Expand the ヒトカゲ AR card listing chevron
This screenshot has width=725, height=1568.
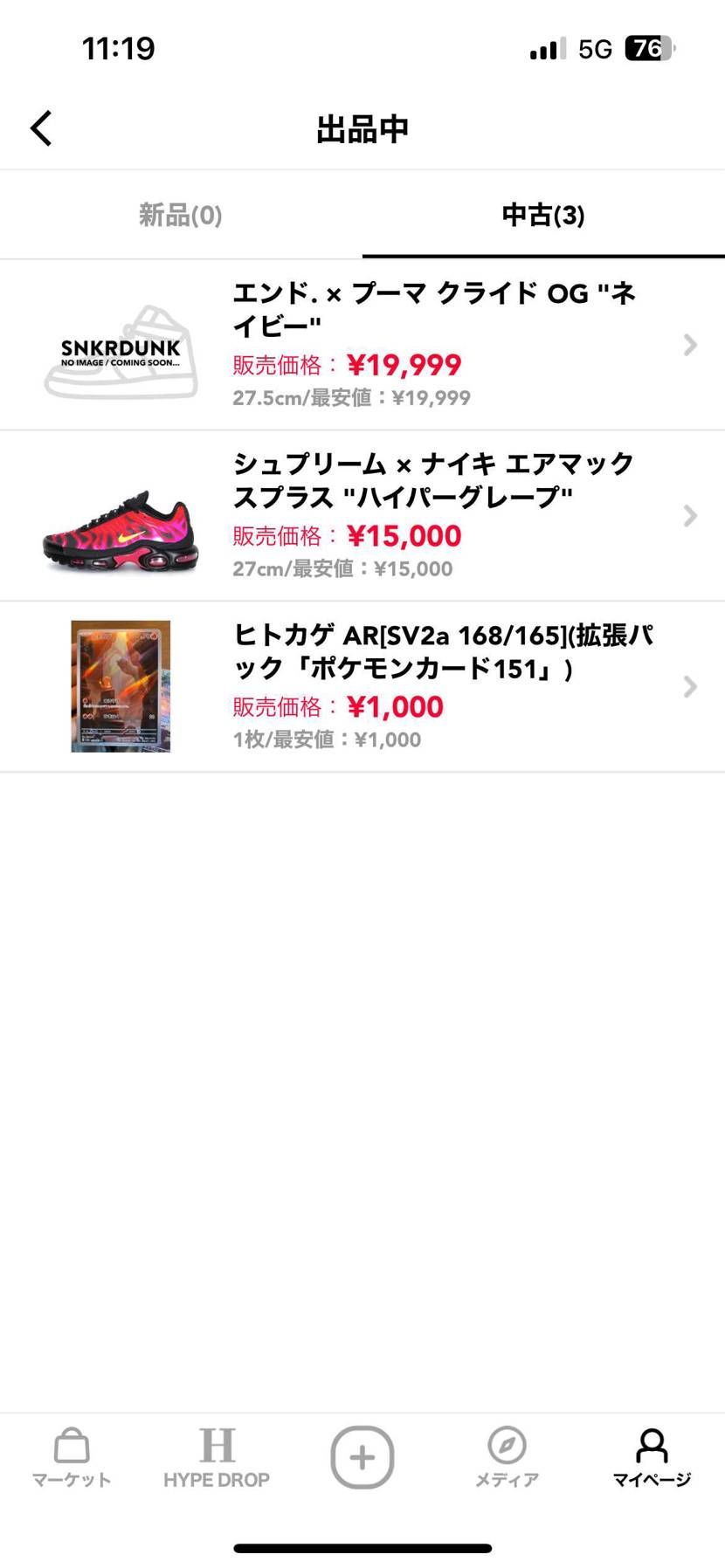click(x=689, y=686)
